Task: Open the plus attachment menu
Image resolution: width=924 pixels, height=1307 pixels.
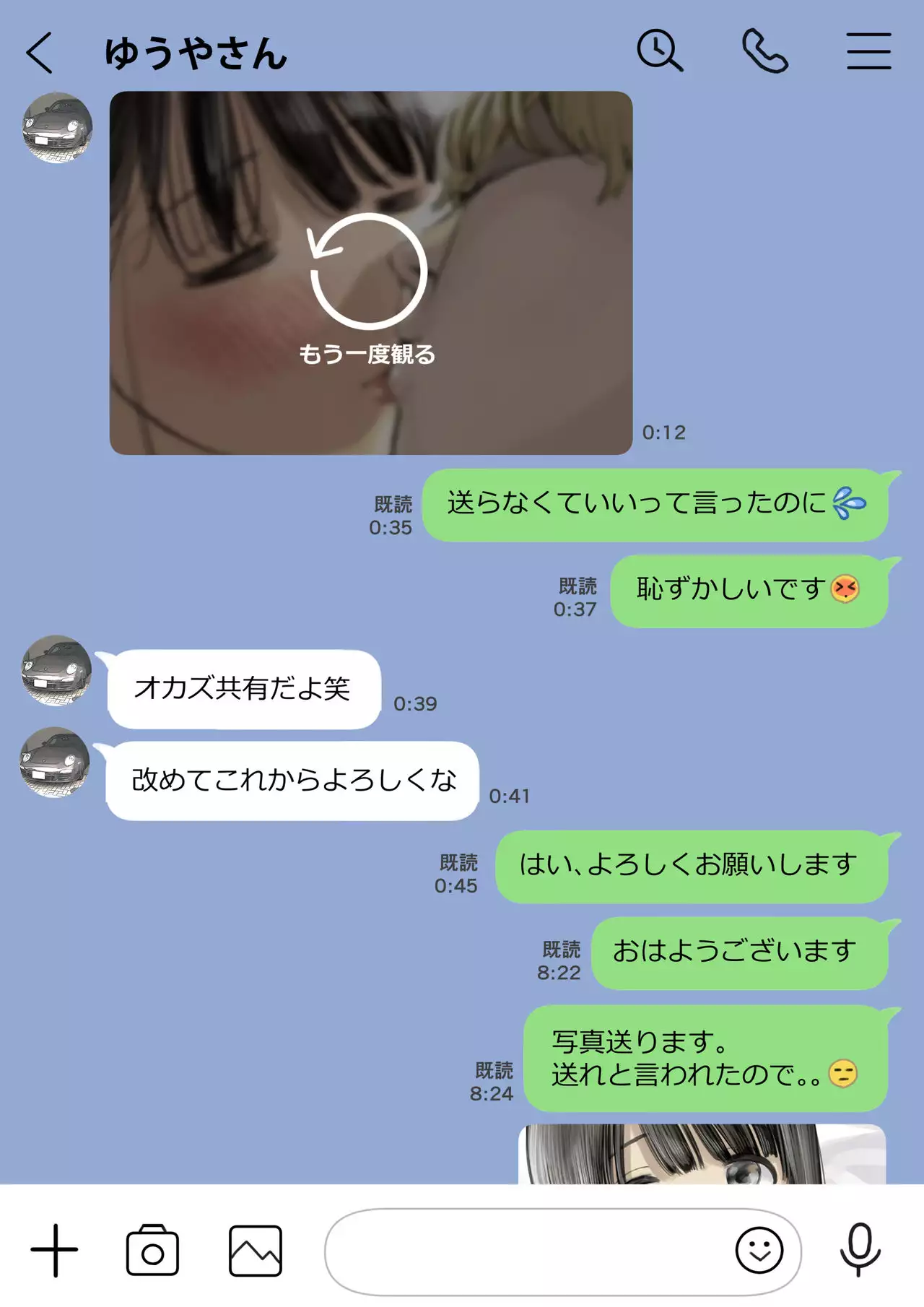Action: coord(54,1251)
